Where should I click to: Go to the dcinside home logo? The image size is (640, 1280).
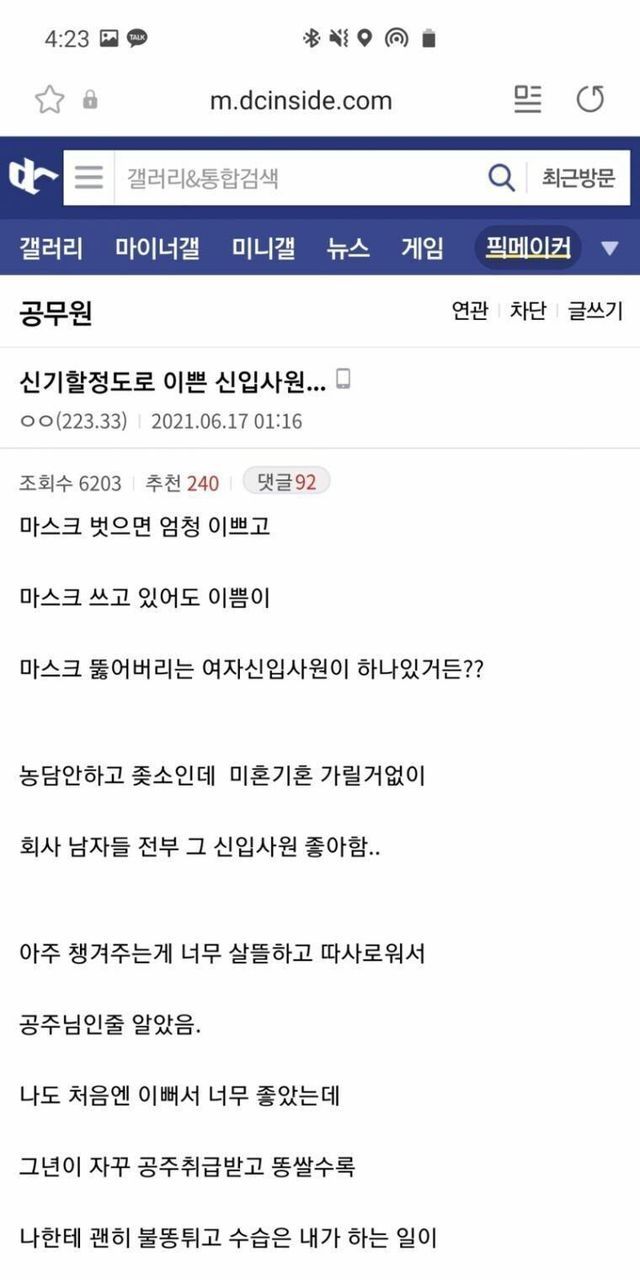33,178
